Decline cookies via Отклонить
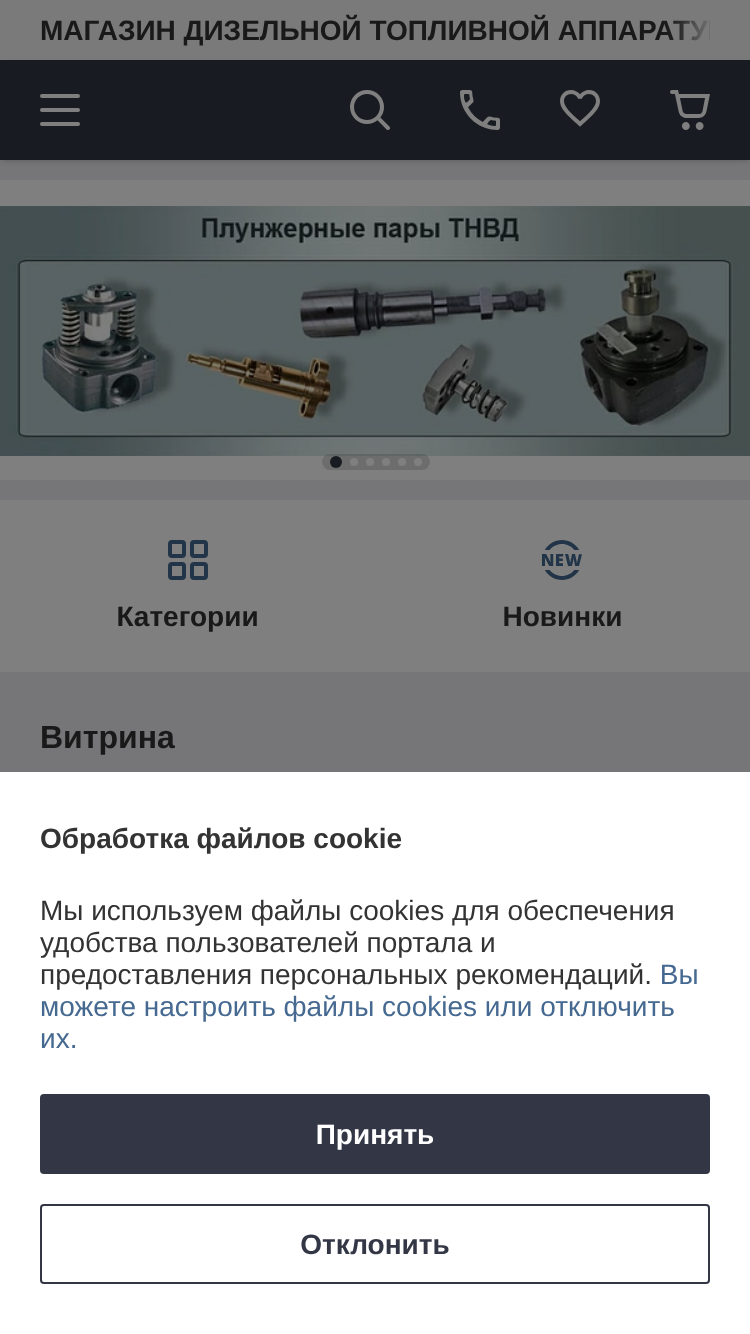The height and width of the screenshot is (1334, 750). (x=375, y=1244)
